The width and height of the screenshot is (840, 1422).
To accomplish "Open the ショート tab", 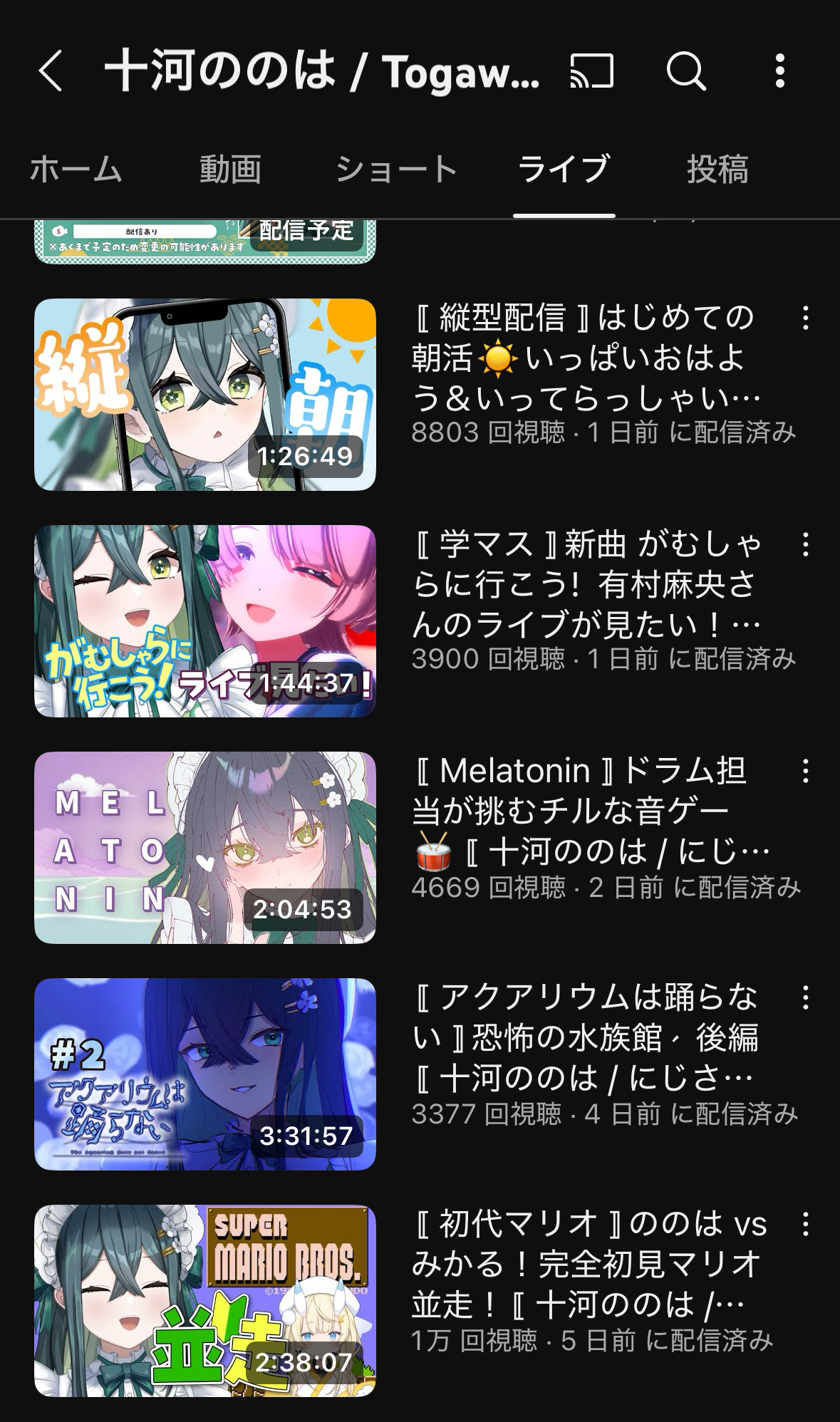I will (x=396, y=170).
